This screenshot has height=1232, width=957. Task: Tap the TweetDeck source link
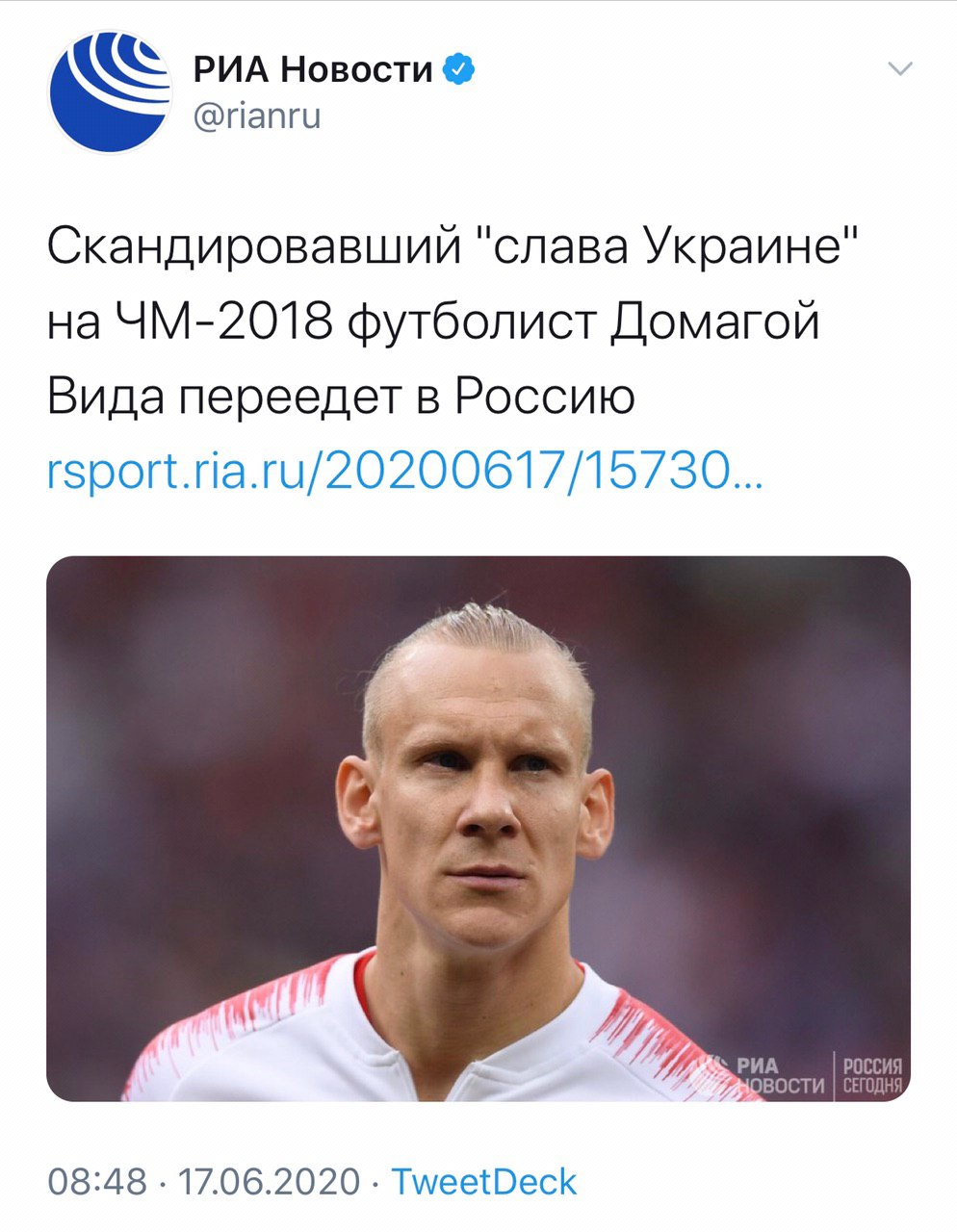[x=483, y=1181]
